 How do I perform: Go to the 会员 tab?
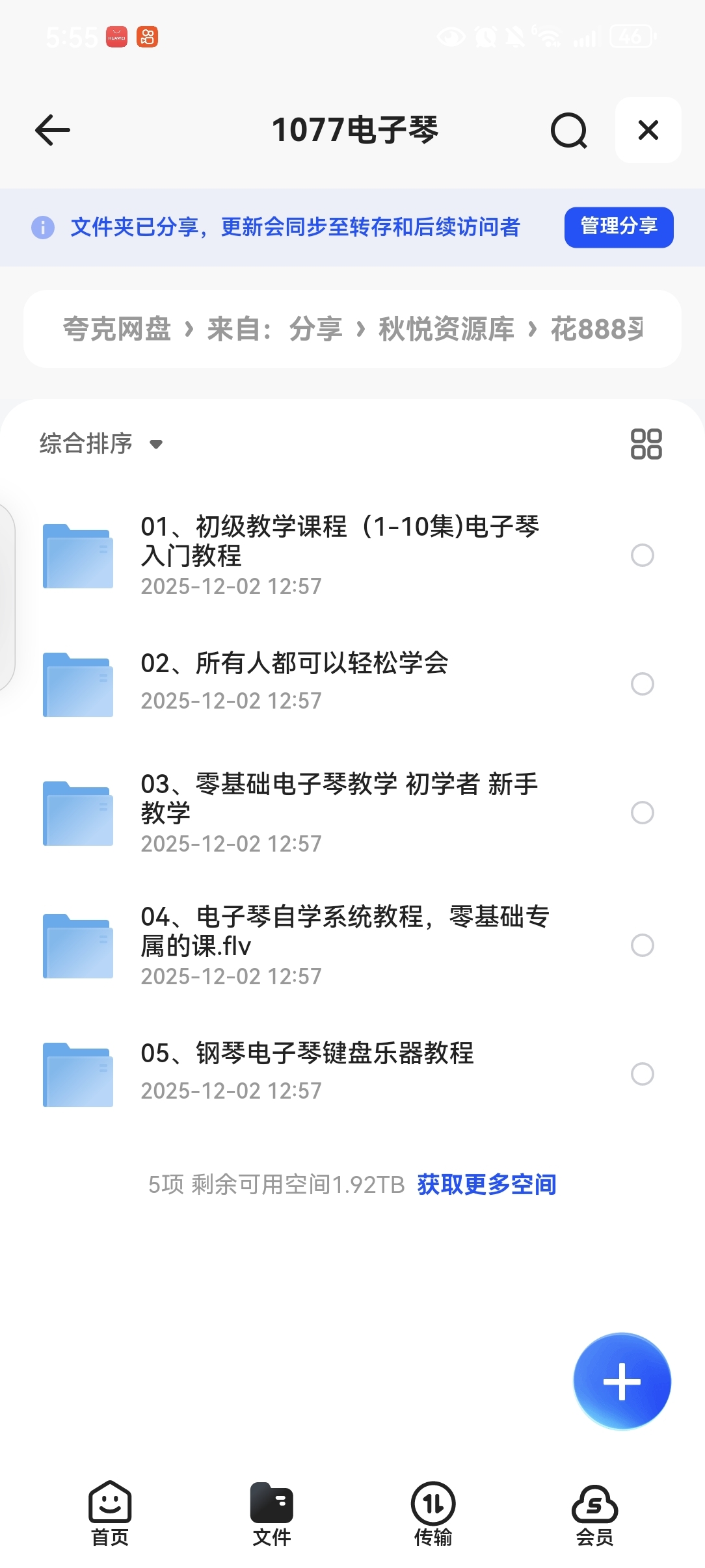pos(594,1513)
